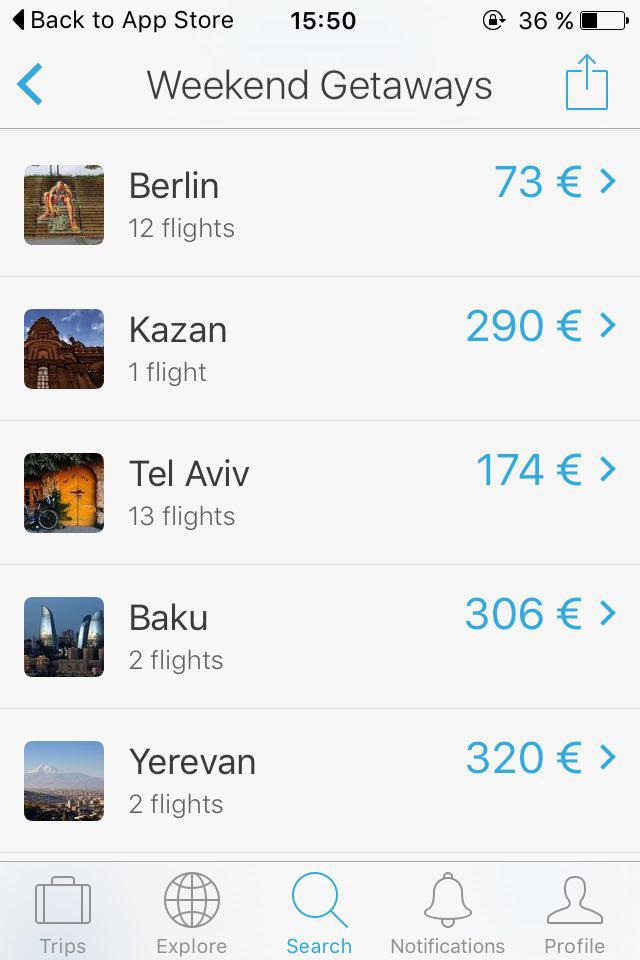Share the Weekend Getaways list

tap(587, 83)
